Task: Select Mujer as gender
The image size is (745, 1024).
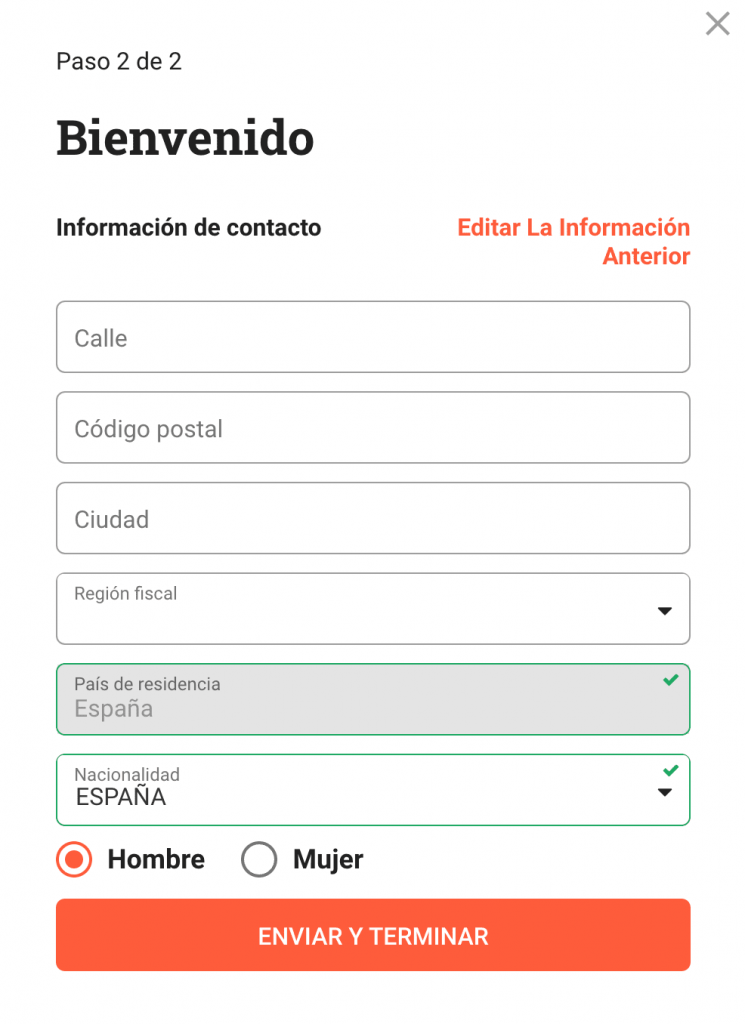Action: pyautogui.click(x=260, y=859)
